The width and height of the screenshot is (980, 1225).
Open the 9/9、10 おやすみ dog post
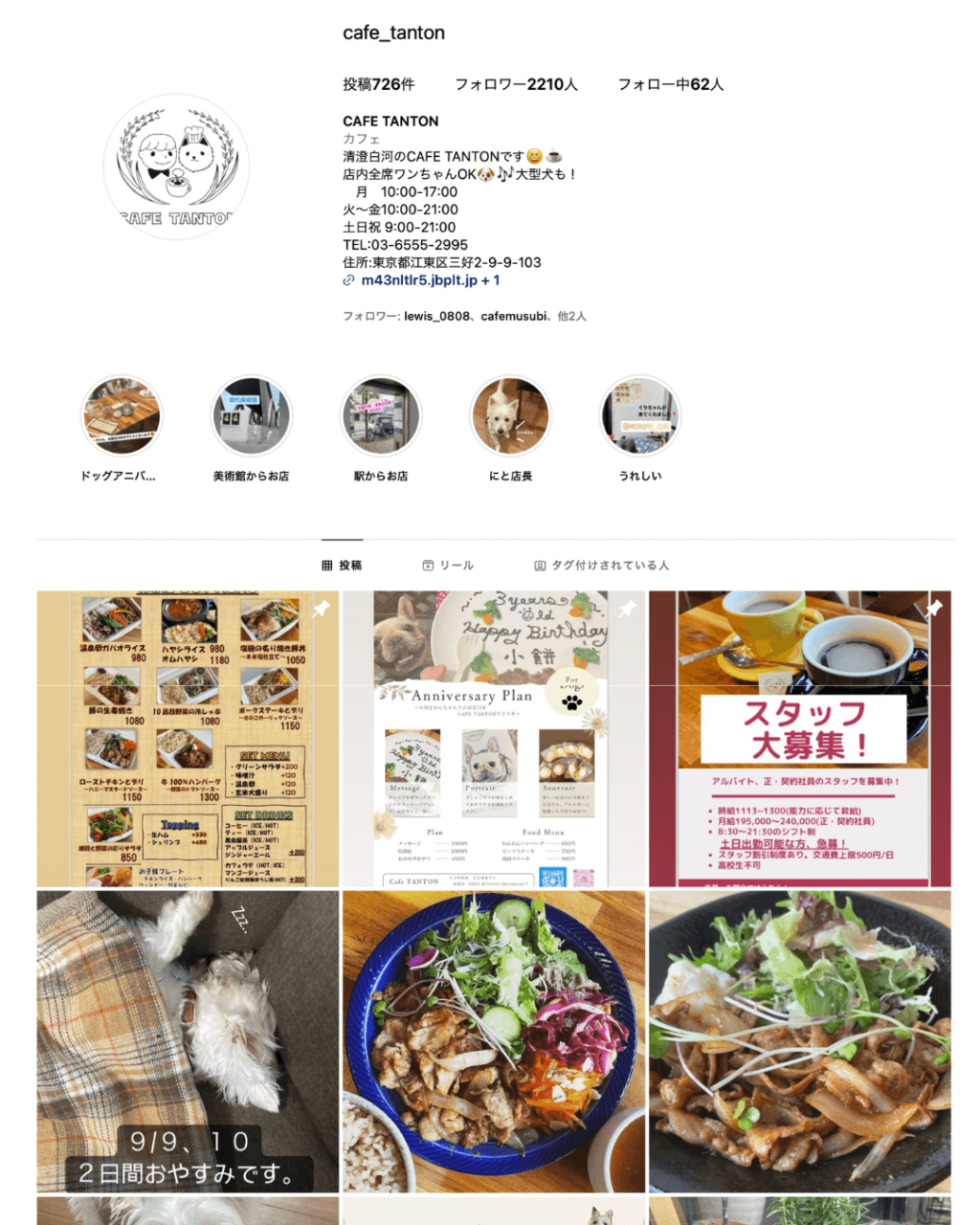[188, 1041]
